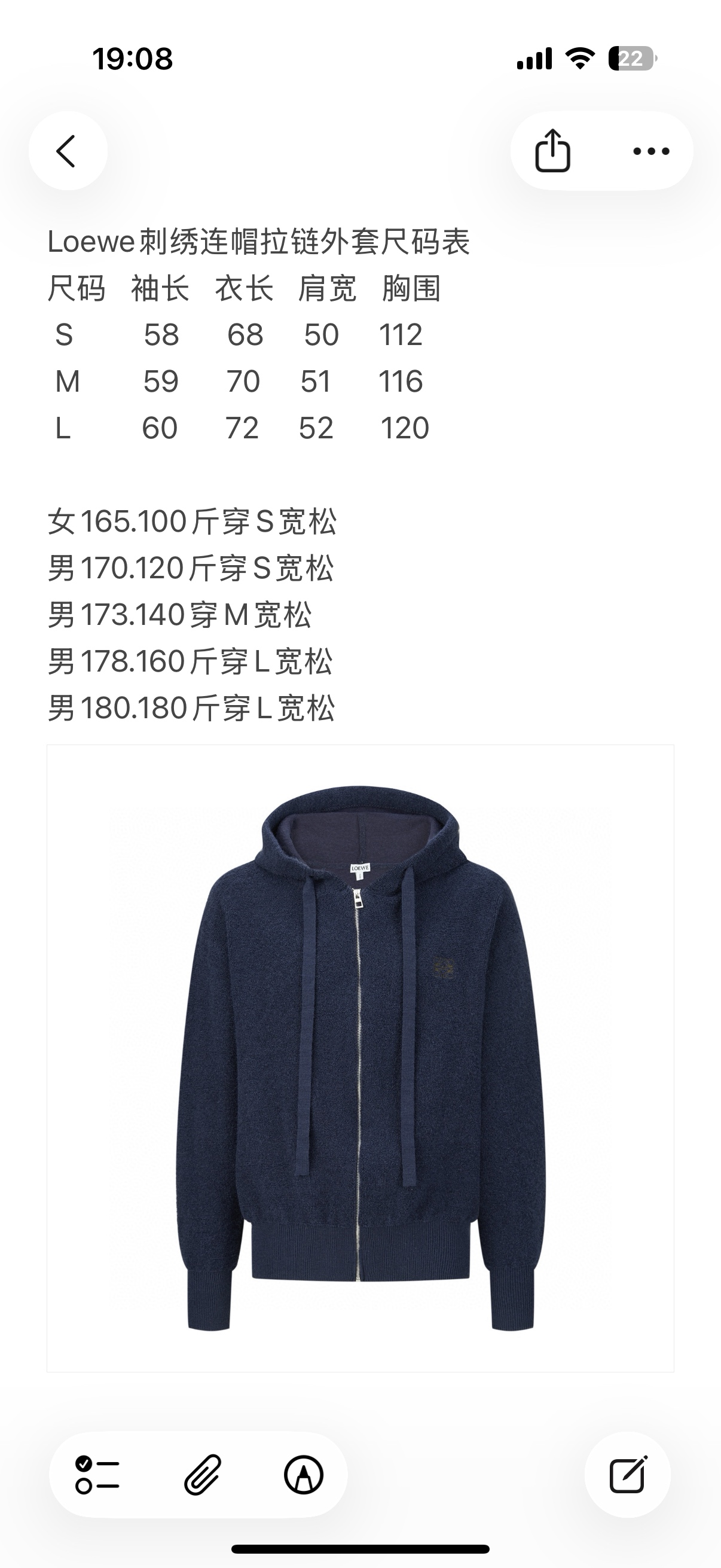Open the more options menu

click(x=651, y=151)
